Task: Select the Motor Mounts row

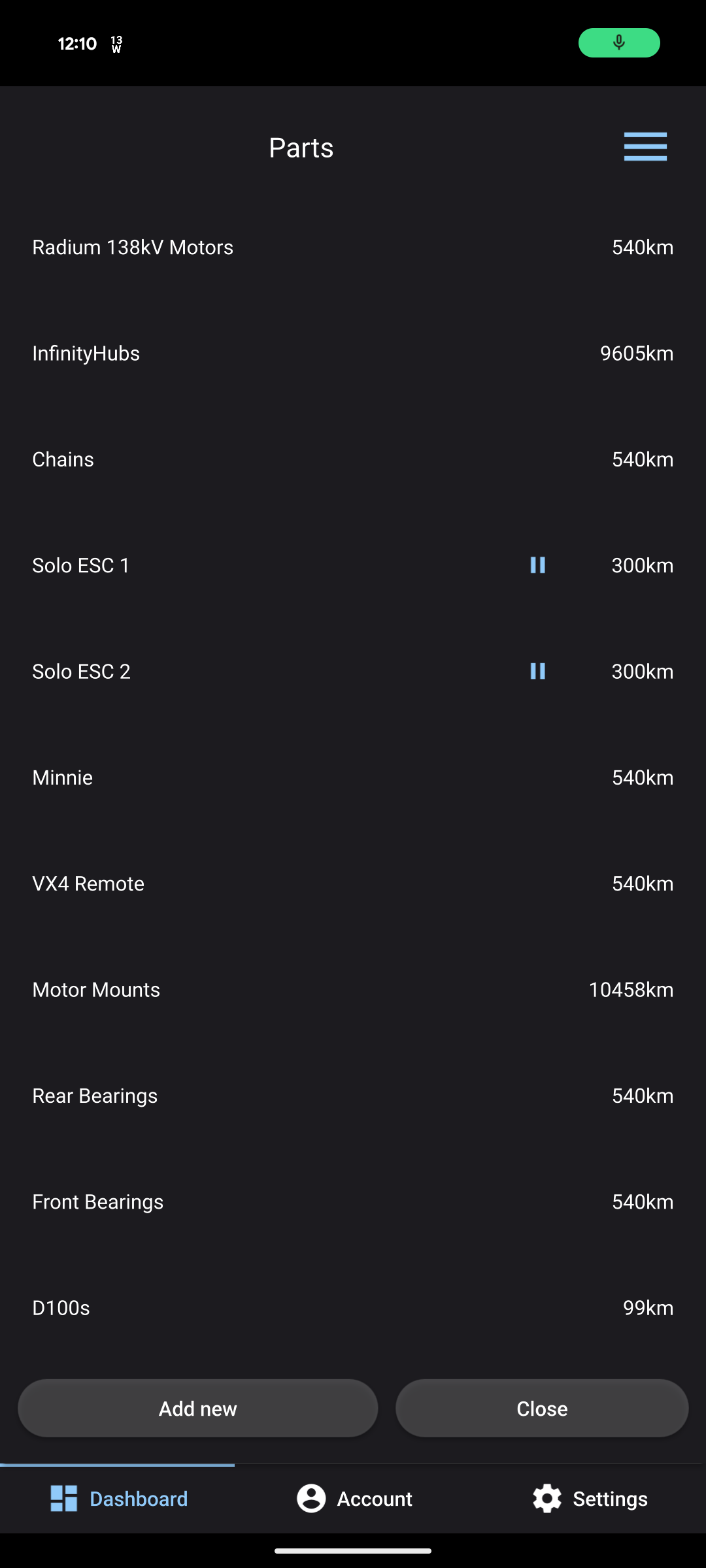Action: click(353, 990)
